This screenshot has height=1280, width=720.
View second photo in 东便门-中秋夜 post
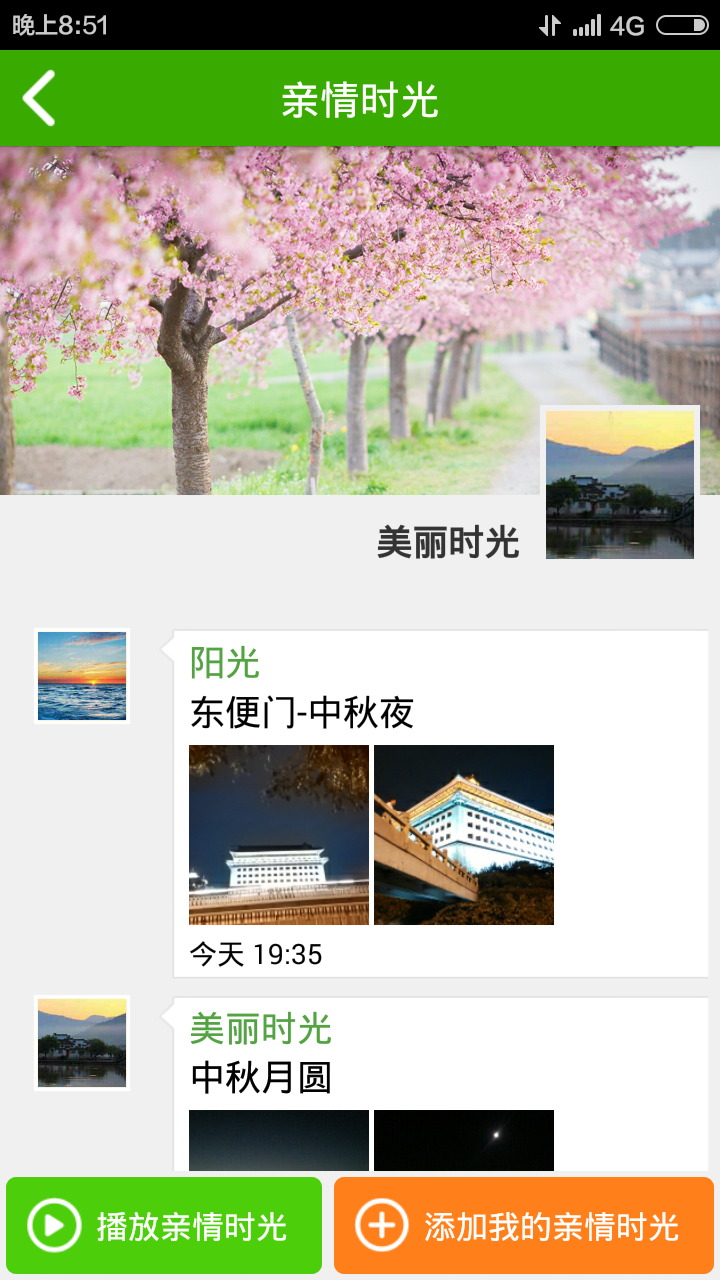coord(464,835)
